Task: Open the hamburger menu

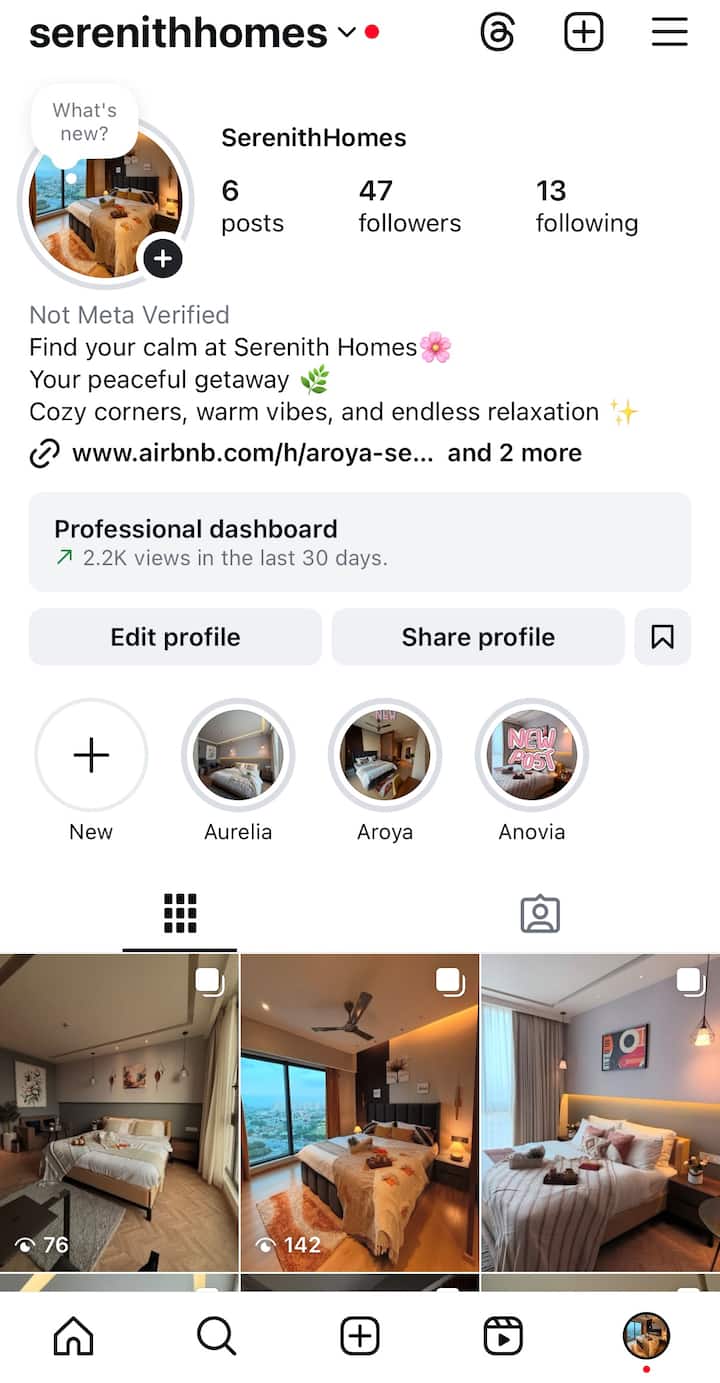Action: 669,33
